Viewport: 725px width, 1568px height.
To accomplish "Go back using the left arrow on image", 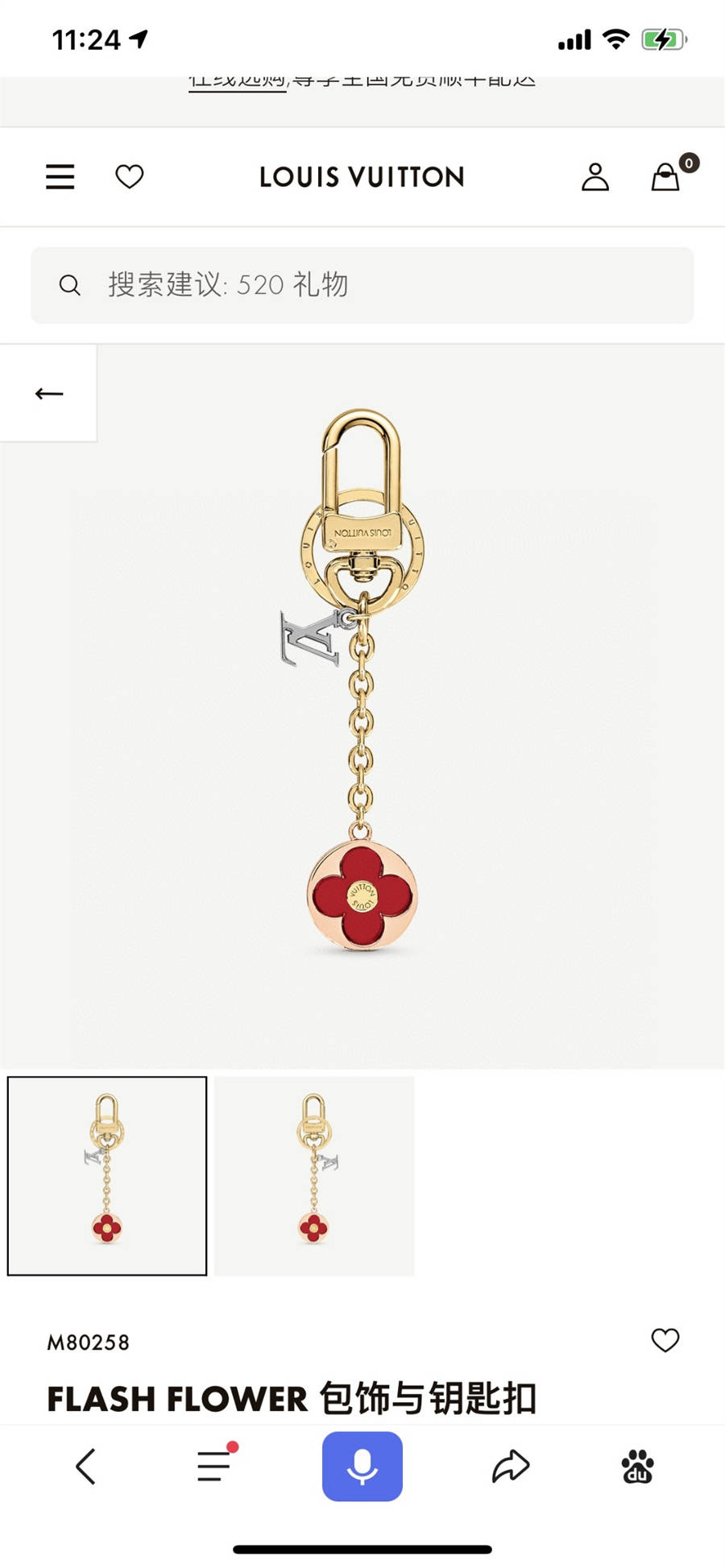I will click(48, 393).
